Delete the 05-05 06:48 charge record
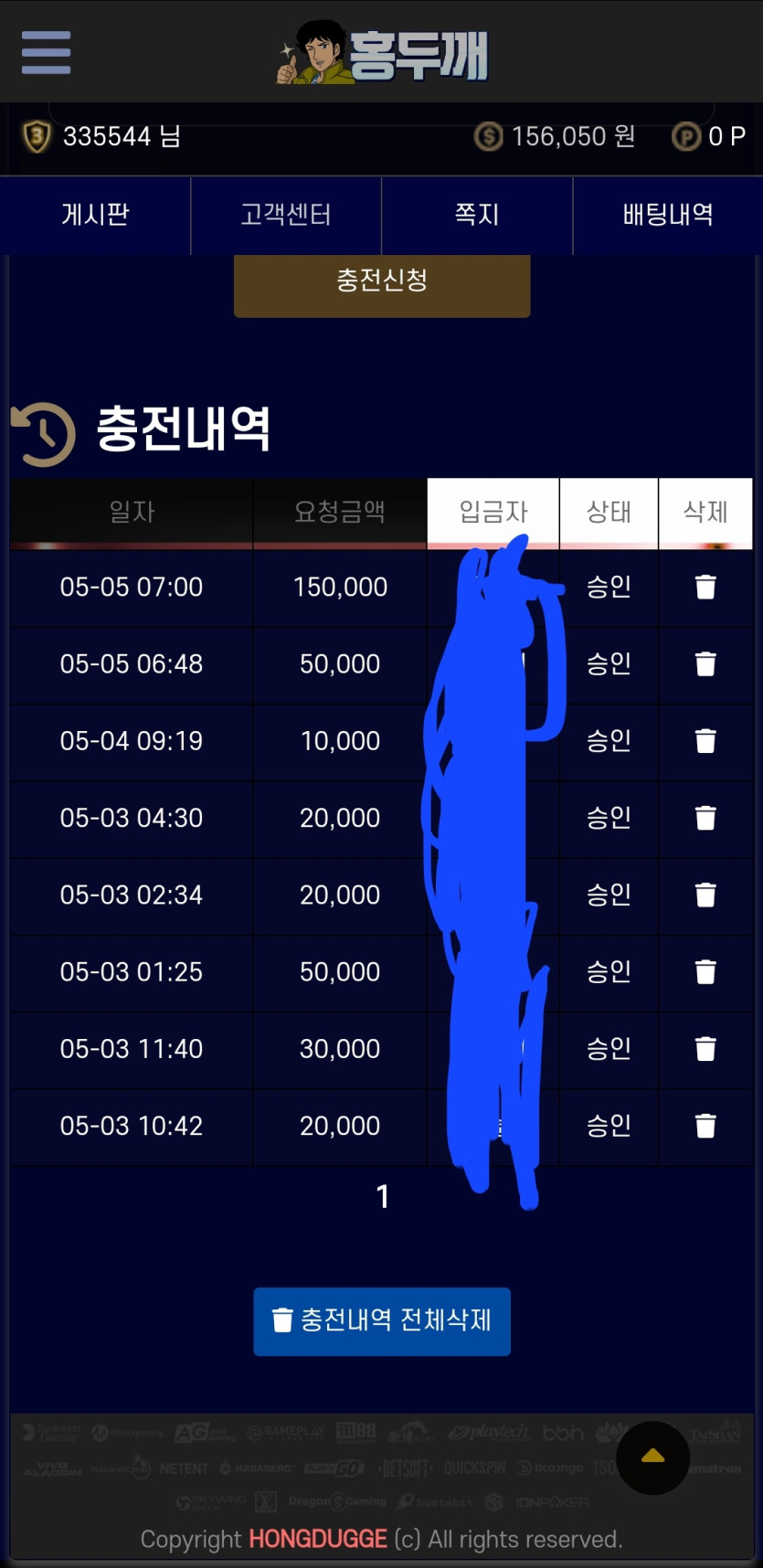 tap(705, 663)
